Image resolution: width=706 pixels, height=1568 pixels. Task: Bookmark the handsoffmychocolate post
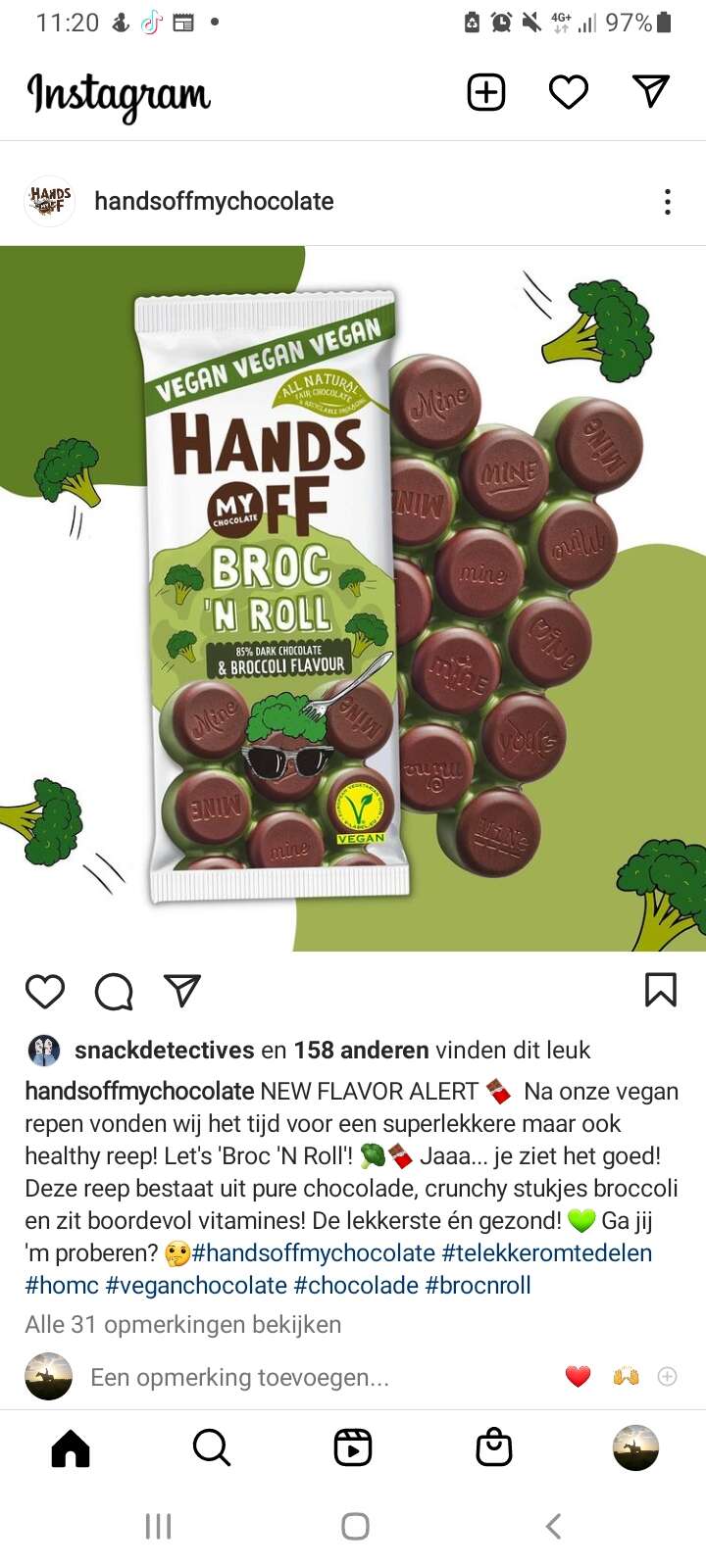click(661, 990)
